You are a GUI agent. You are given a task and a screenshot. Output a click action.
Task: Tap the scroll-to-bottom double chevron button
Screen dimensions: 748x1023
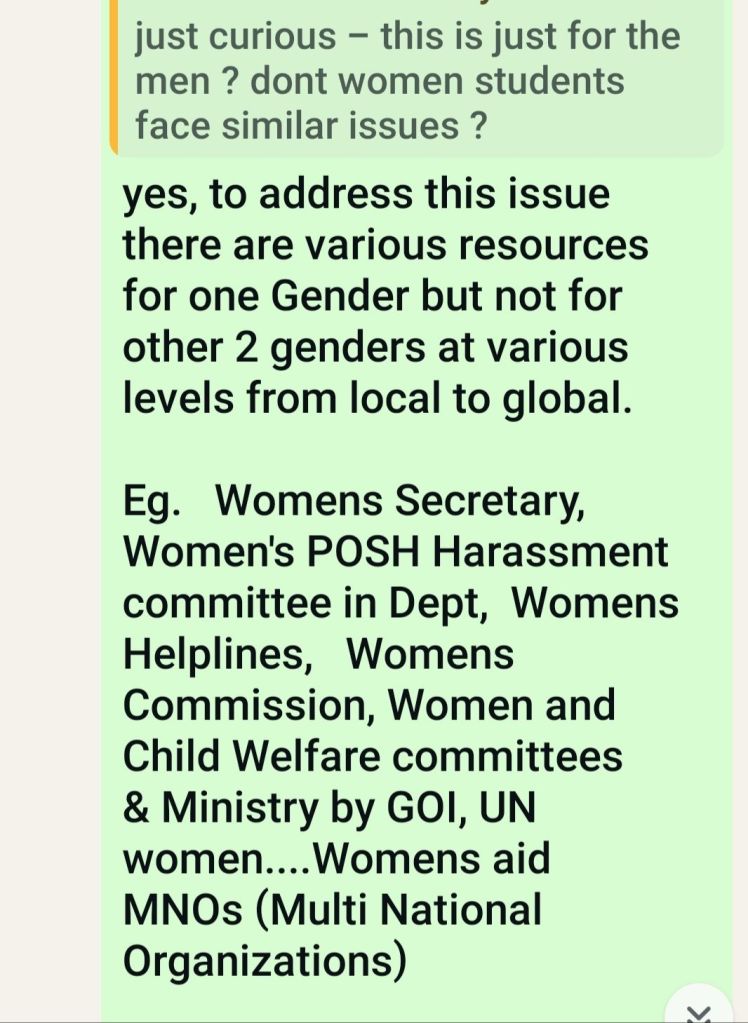700,1007
